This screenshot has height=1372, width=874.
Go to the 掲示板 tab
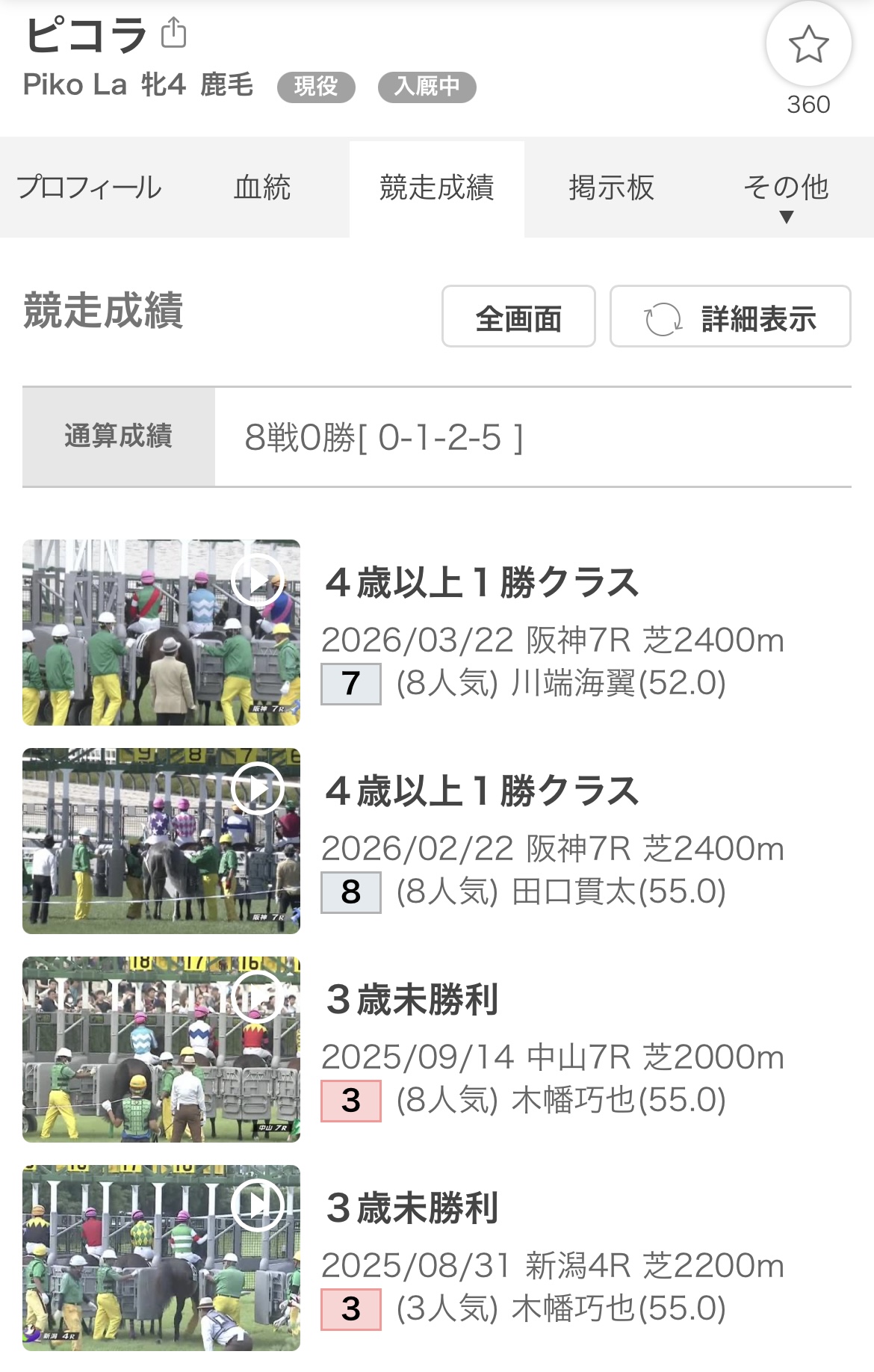click(x=611, y=188)
